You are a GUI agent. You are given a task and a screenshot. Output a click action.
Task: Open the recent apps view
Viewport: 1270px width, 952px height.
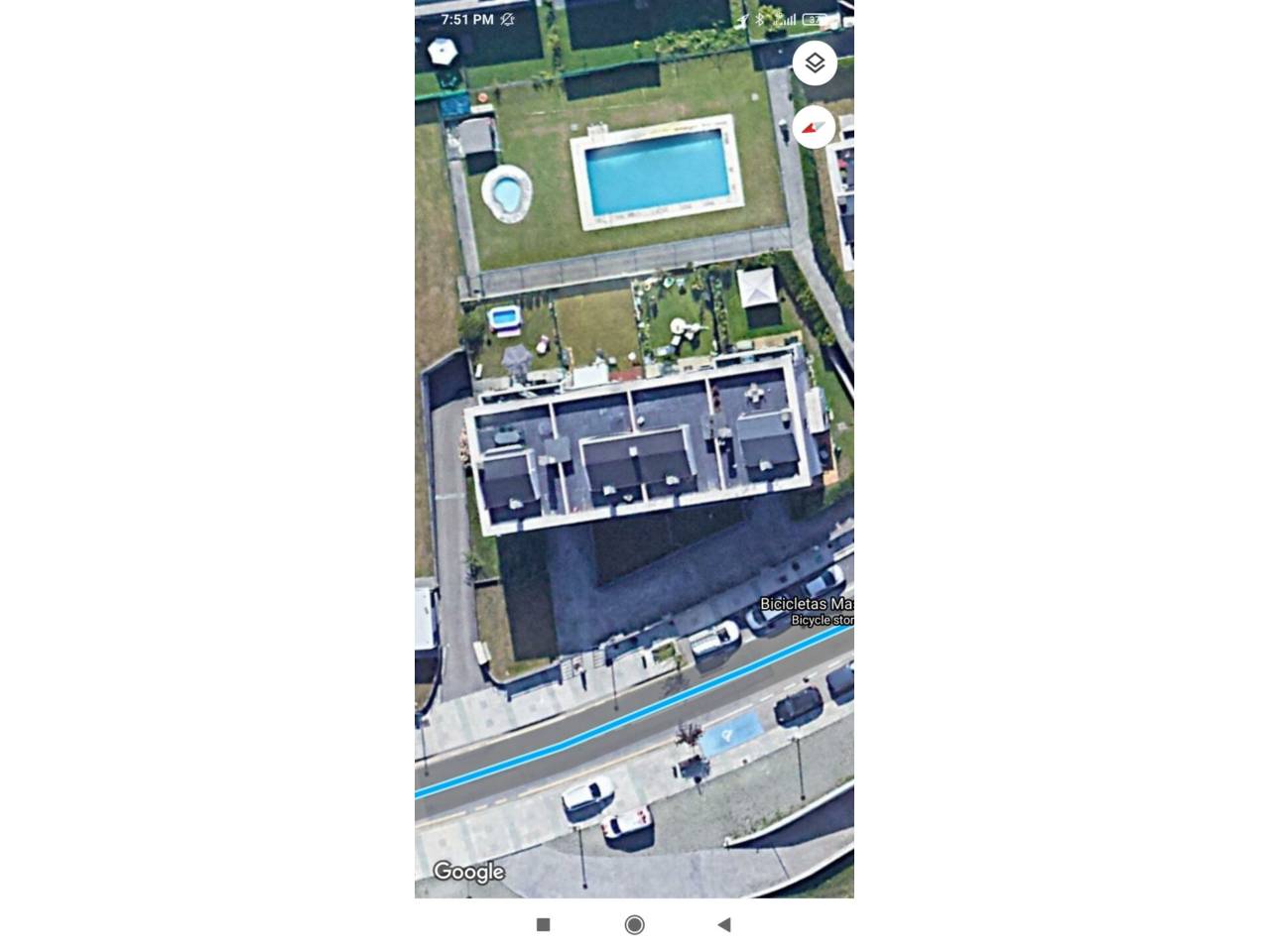[x=543, y=924]
